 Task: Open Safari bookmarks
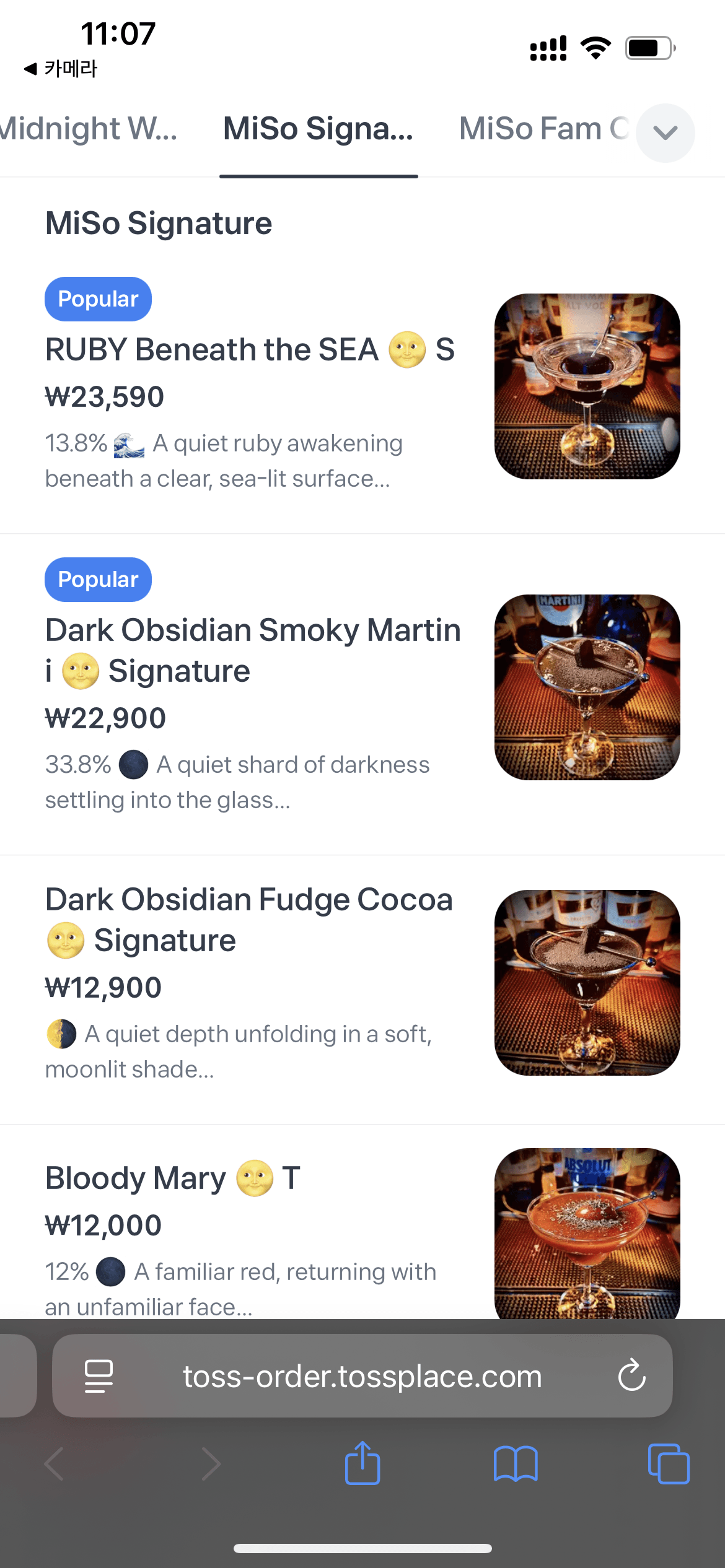tap(516, 1464)
